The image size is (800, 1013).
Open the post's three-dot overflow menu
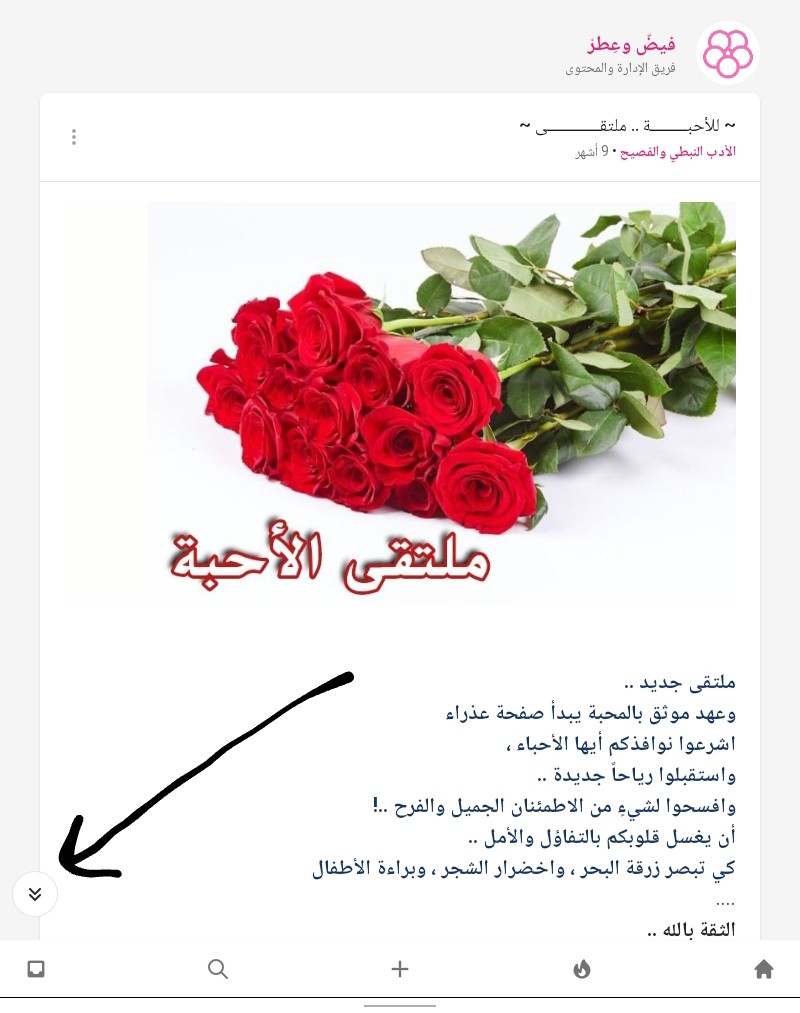point(74,137)
